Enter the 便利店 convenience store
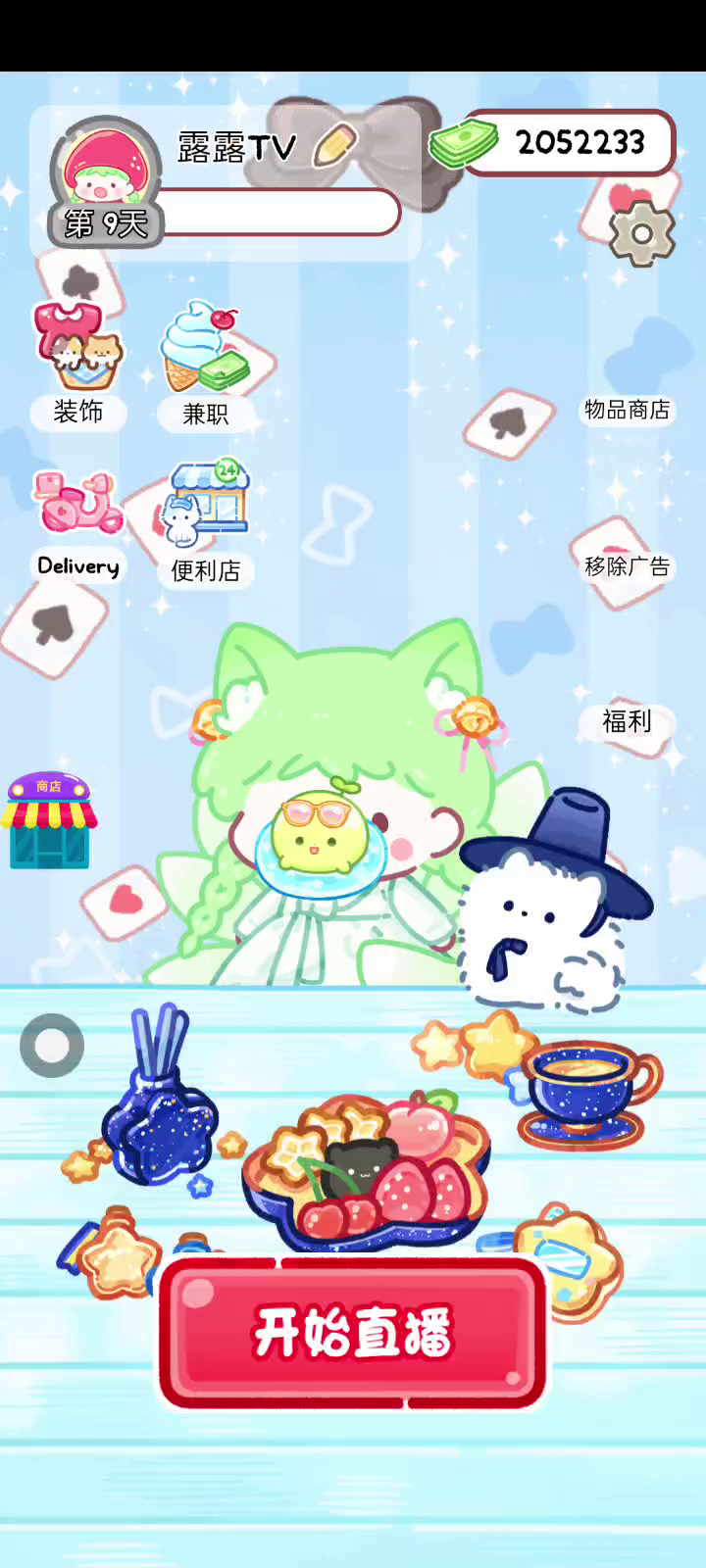Viewport: 706px width, 1568px height. point(206,519)
